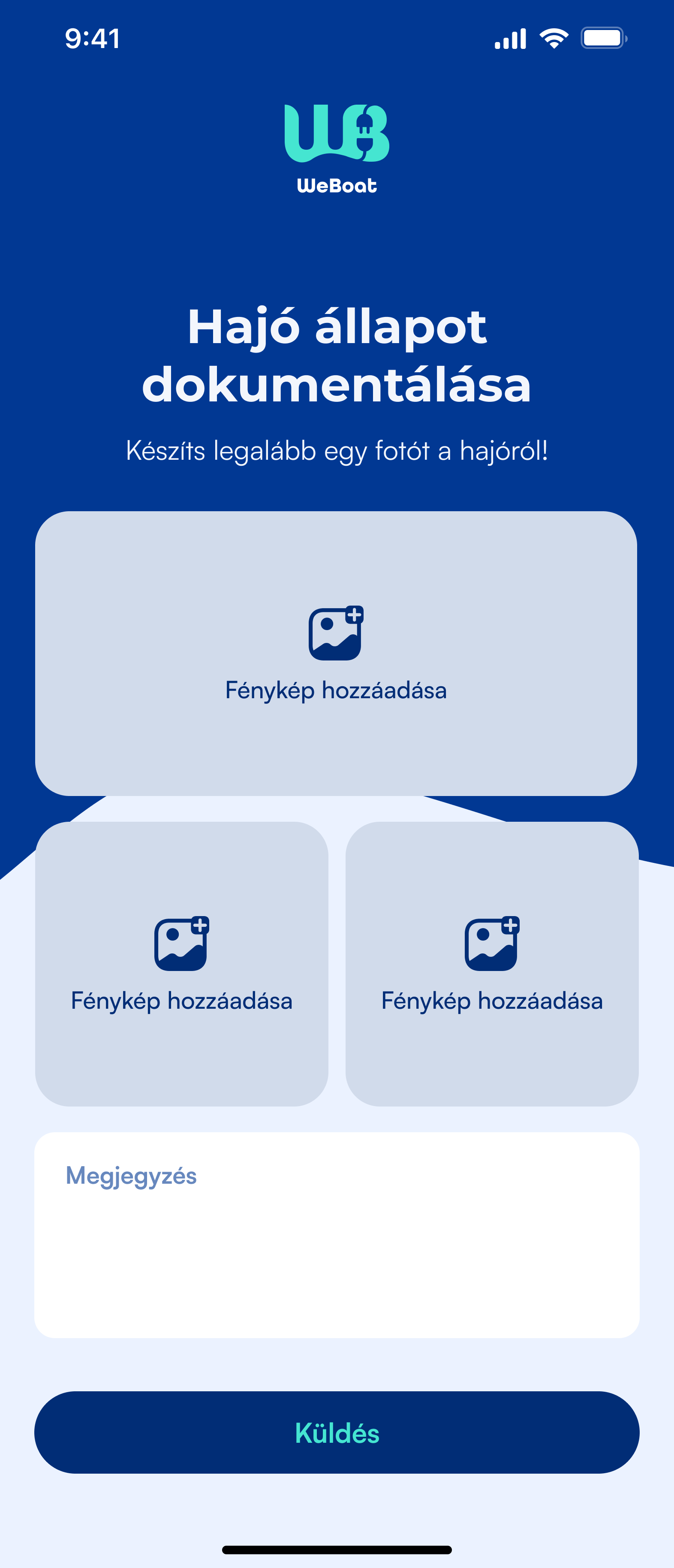Viewport: 674px width, 1568px height.
Task: Submit with the Küldés button
Action: click(x=337, y=1432)
